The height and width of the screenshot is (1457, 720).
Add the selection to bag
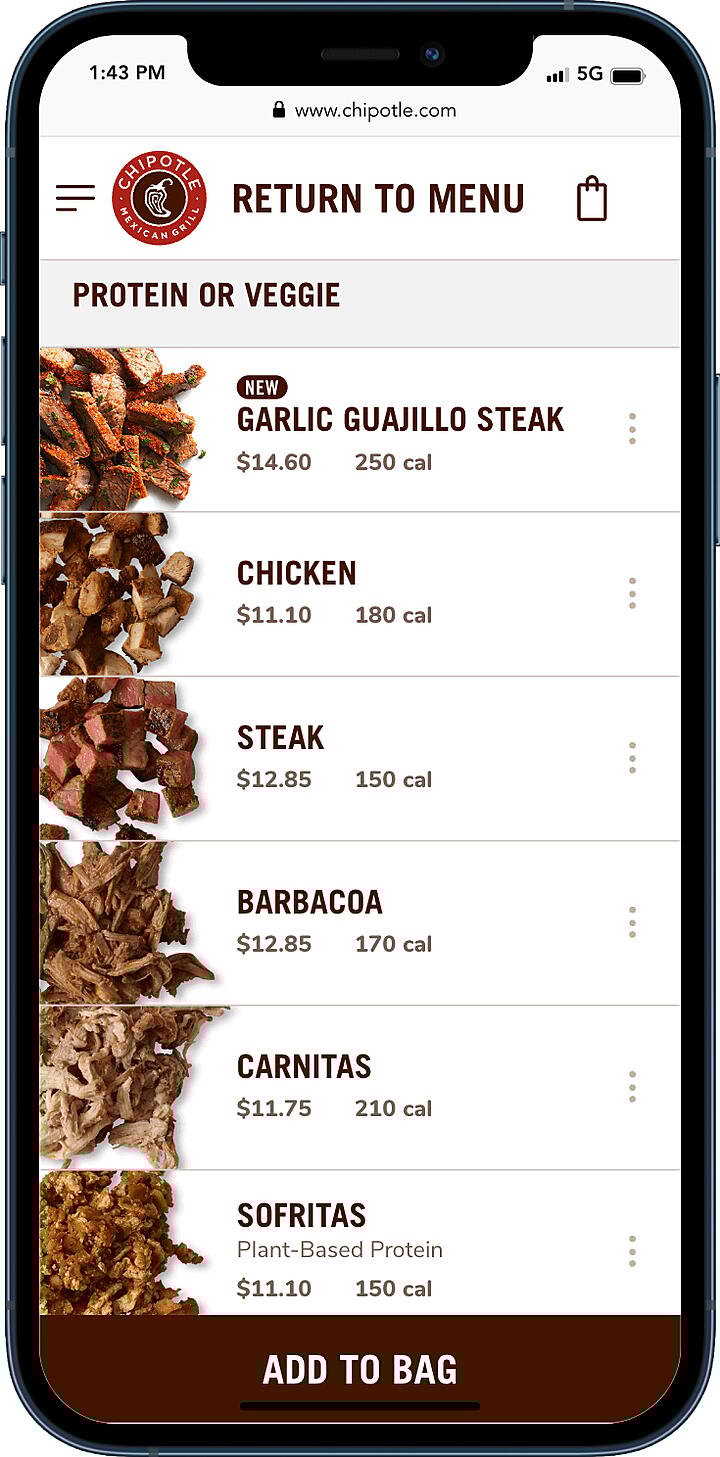(360, 1369)
